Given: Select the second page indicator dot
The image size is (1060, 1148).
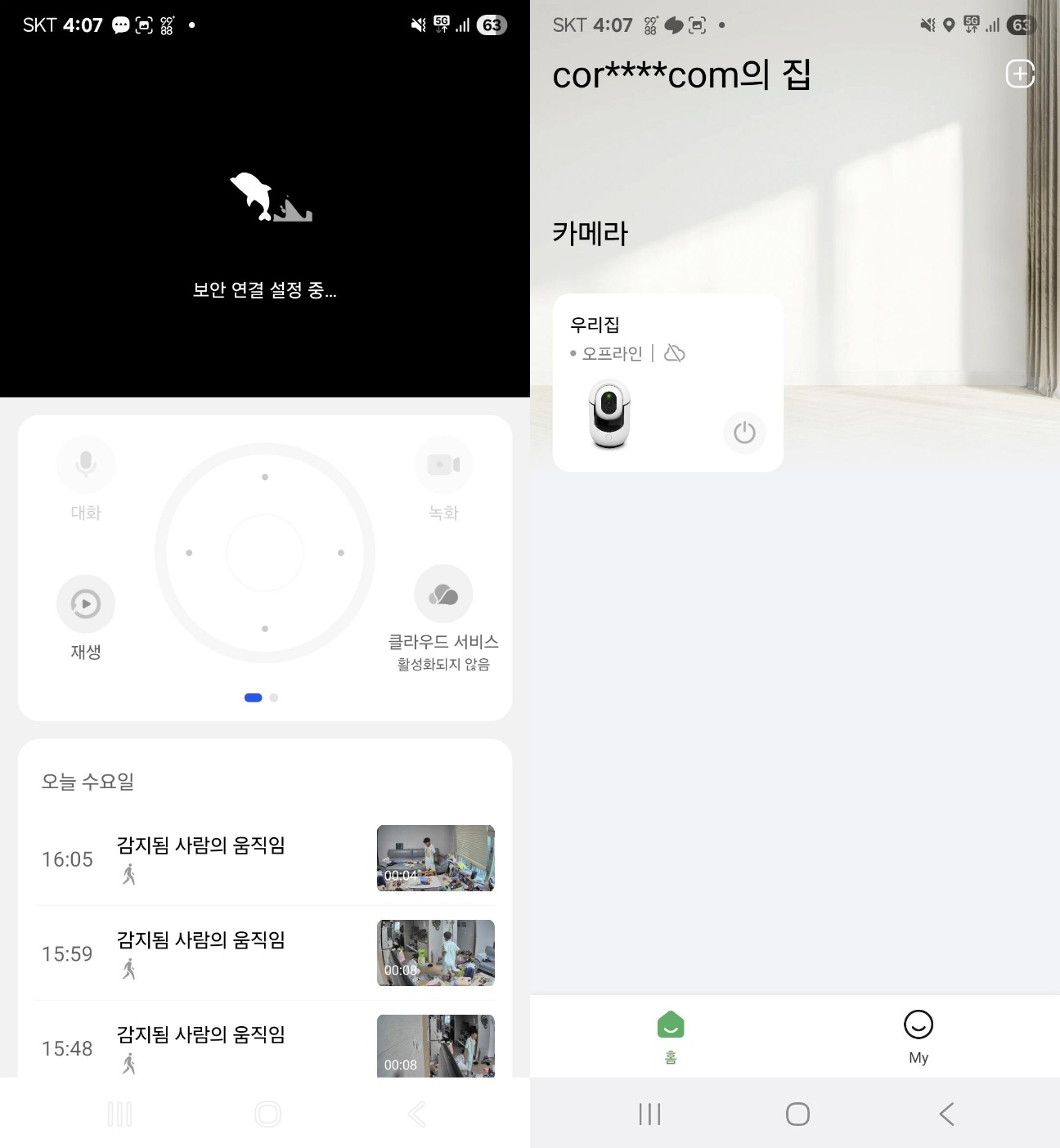Looking at the screenshot, I should [274, 697].
